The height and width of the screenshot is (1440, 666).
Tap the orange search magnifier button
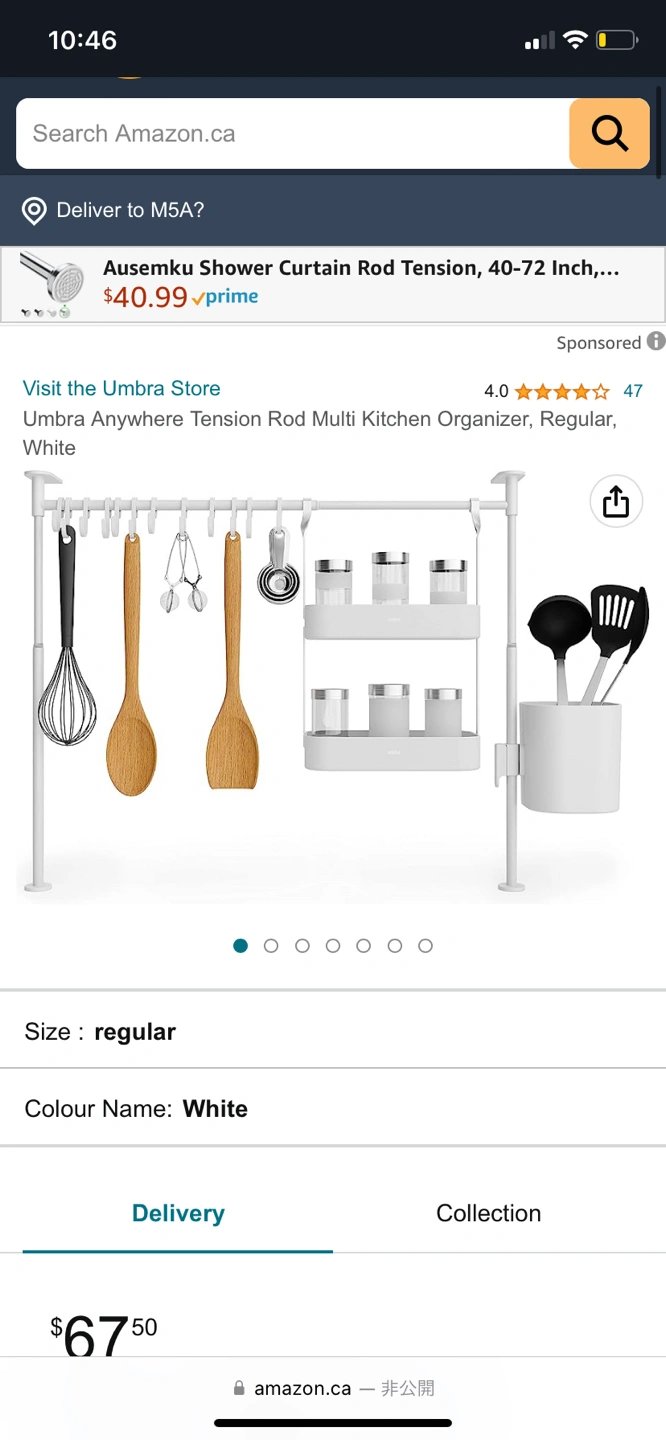[x=609, y=133]
